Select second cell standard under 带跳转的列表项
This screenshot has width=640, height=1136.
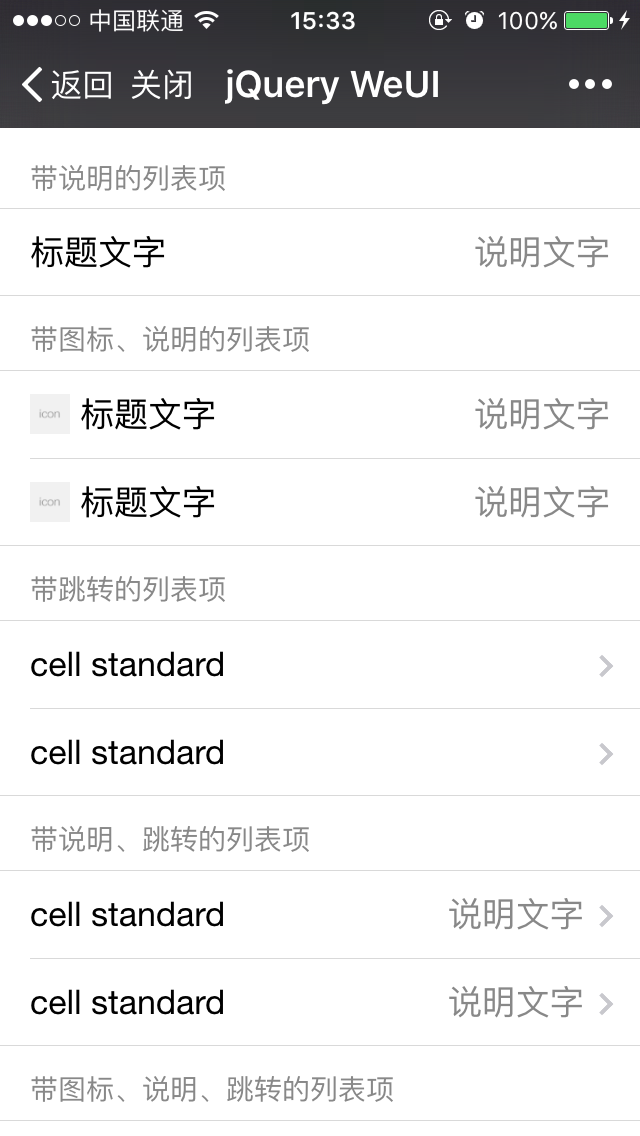click(320, 753)
